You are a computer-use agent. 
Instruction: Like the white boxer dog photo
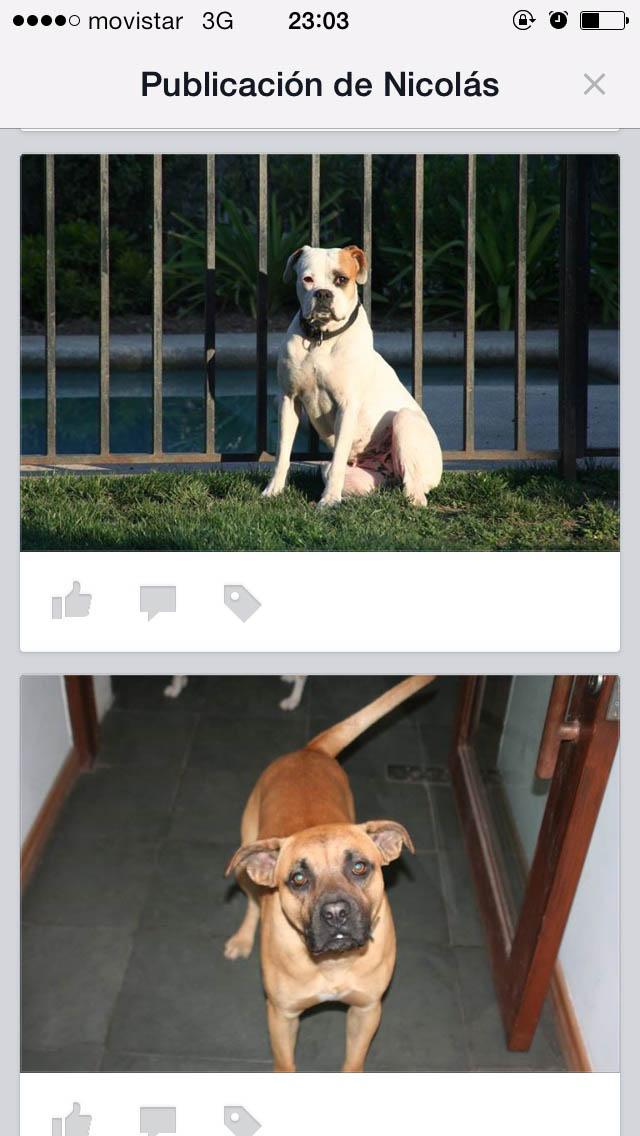[x=72, y=602]
